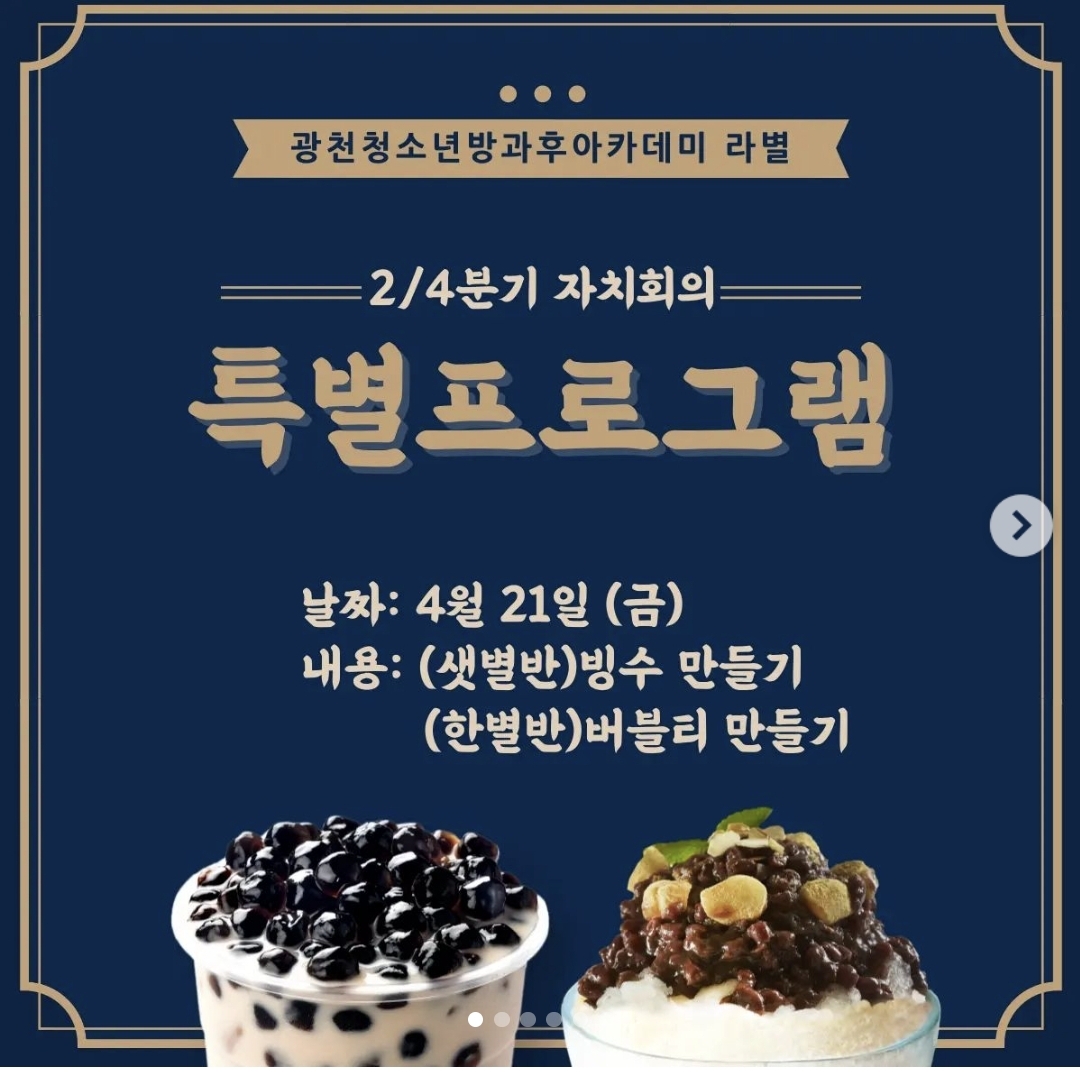Go to the next carousel image
The image size is (1080, 1082).
tap(1020, 525)
